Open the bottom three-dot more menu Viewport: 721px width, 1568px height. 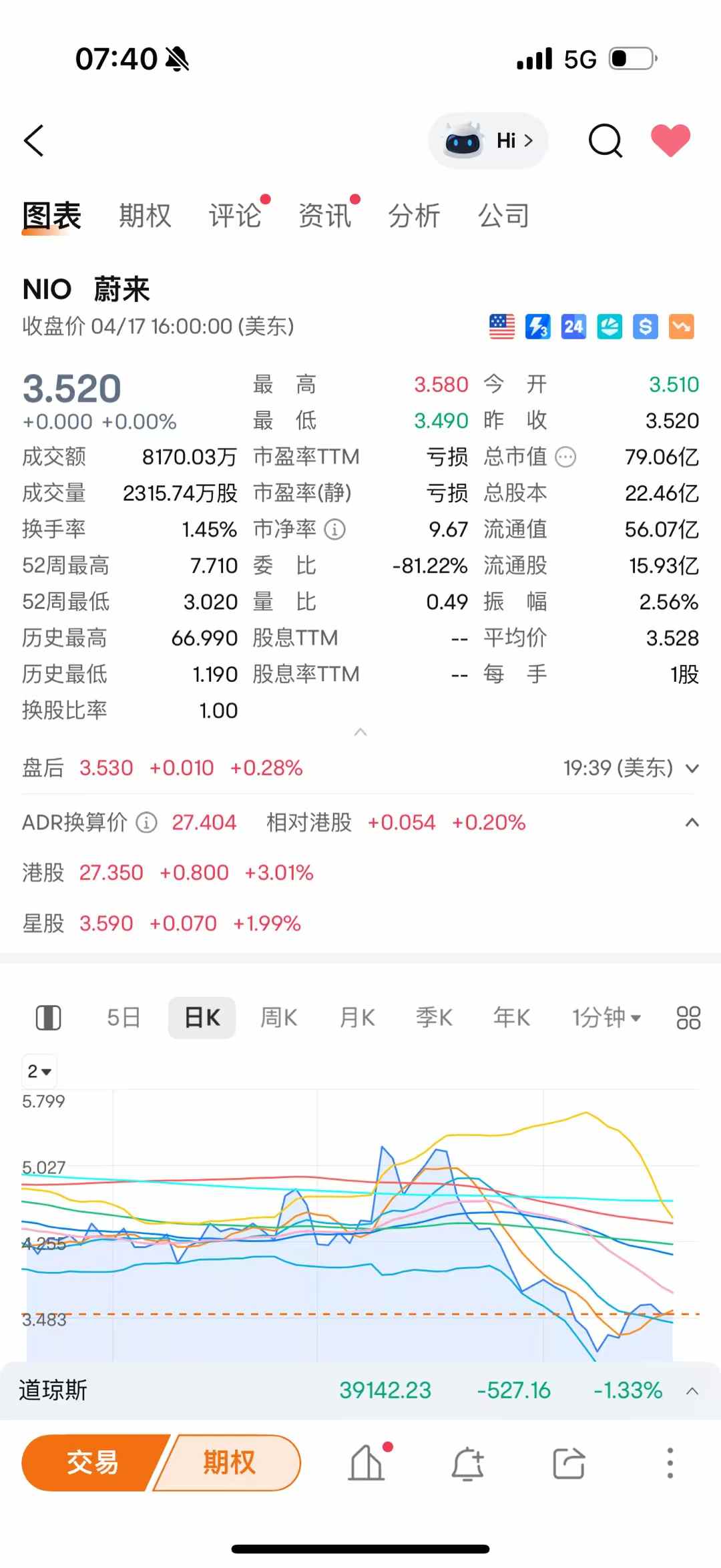click(670, 1463)
